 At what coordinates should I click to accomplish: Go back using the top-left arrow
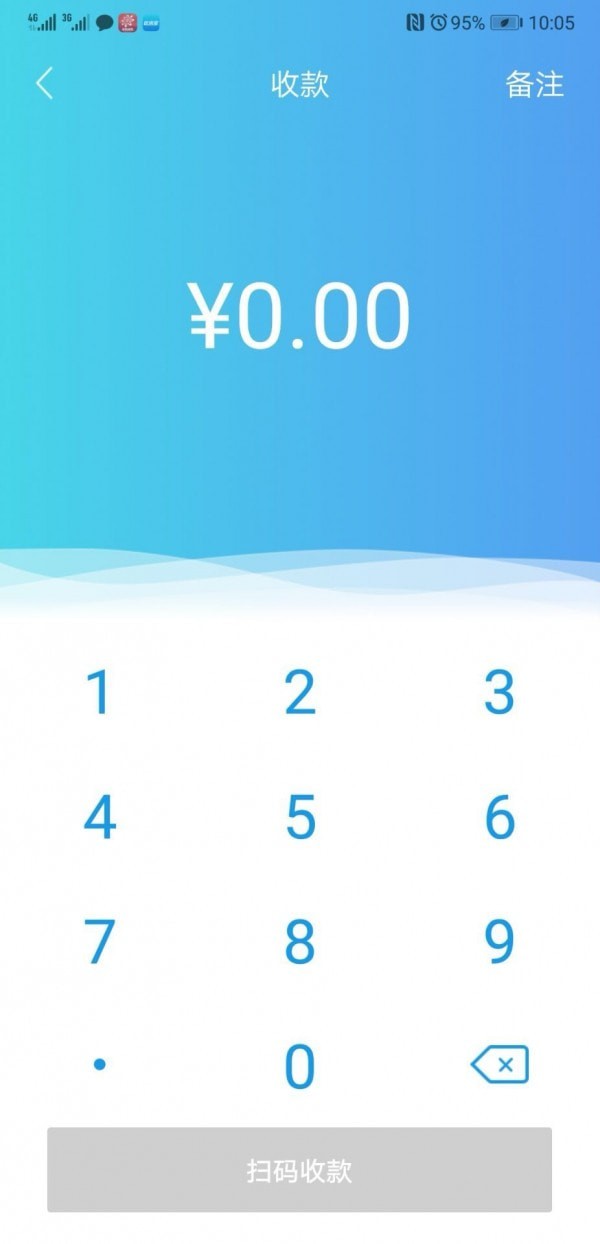tap(44, 84)
